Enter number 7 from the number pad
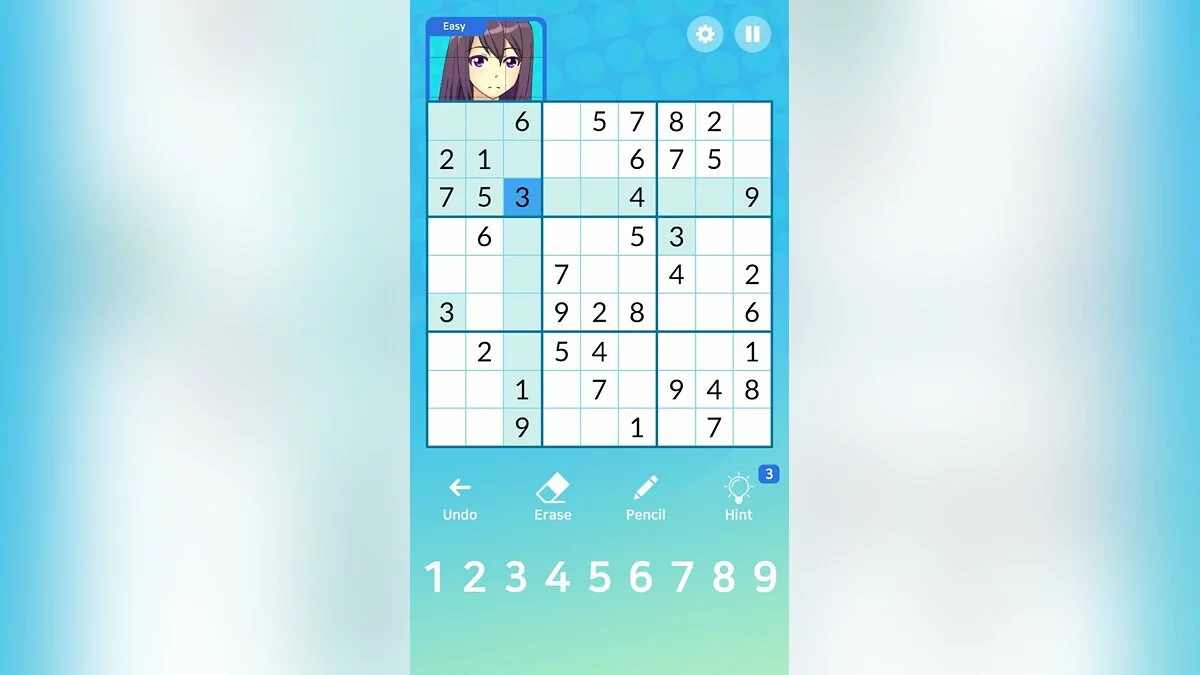 pyautogui.click(x=682, y=577)
